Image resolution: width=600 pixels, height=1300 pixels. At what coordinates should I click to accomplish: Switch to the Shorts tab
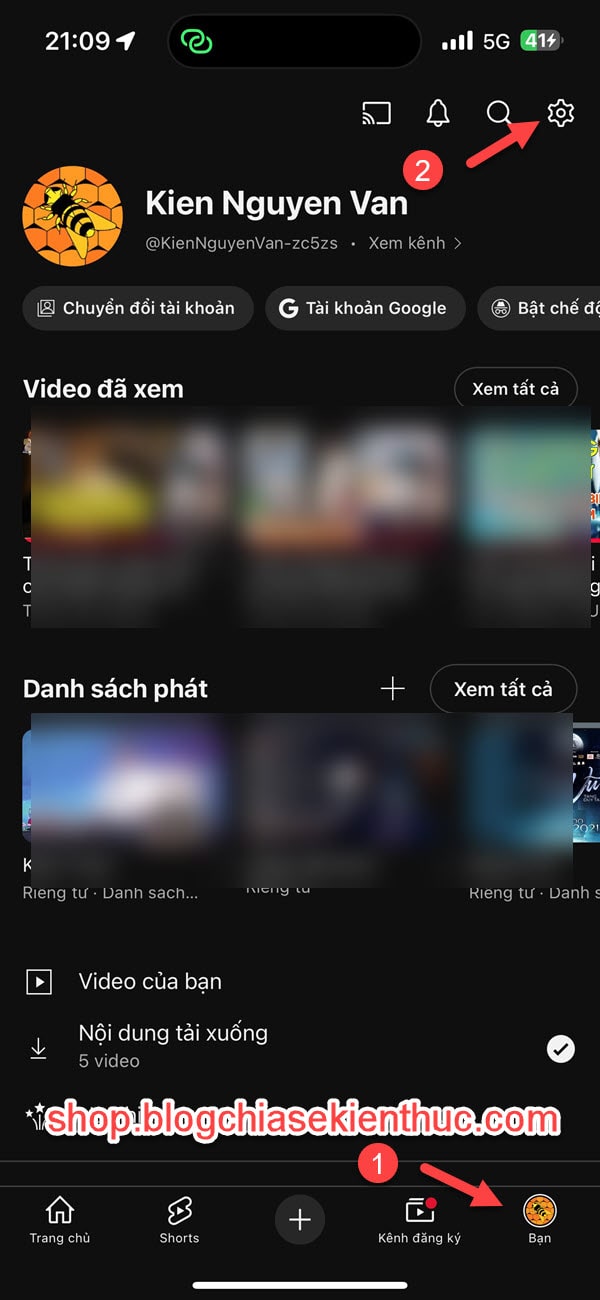179,1220
